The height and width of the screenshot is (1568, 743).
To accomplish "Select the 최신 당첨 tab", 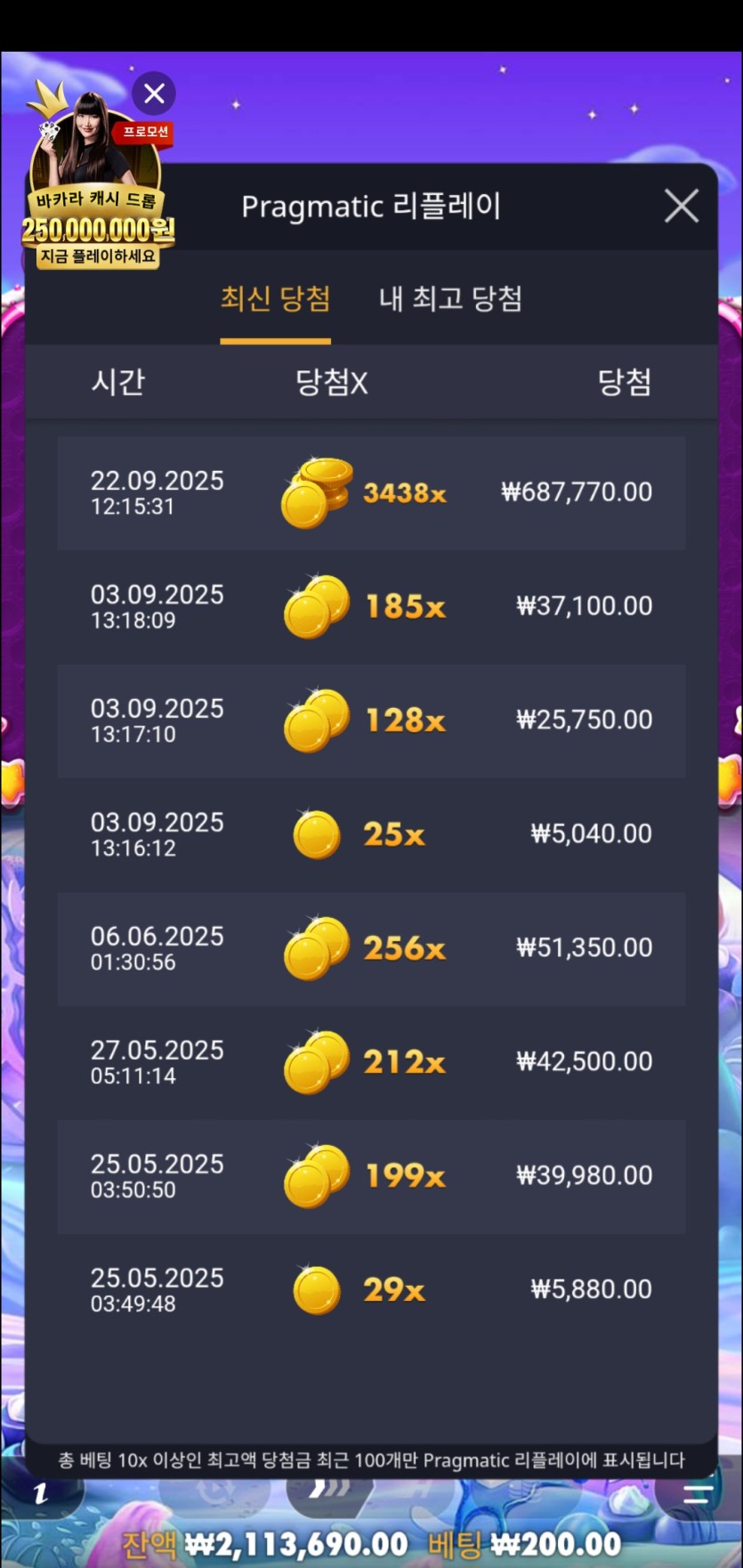I will [x=275, y=298].
